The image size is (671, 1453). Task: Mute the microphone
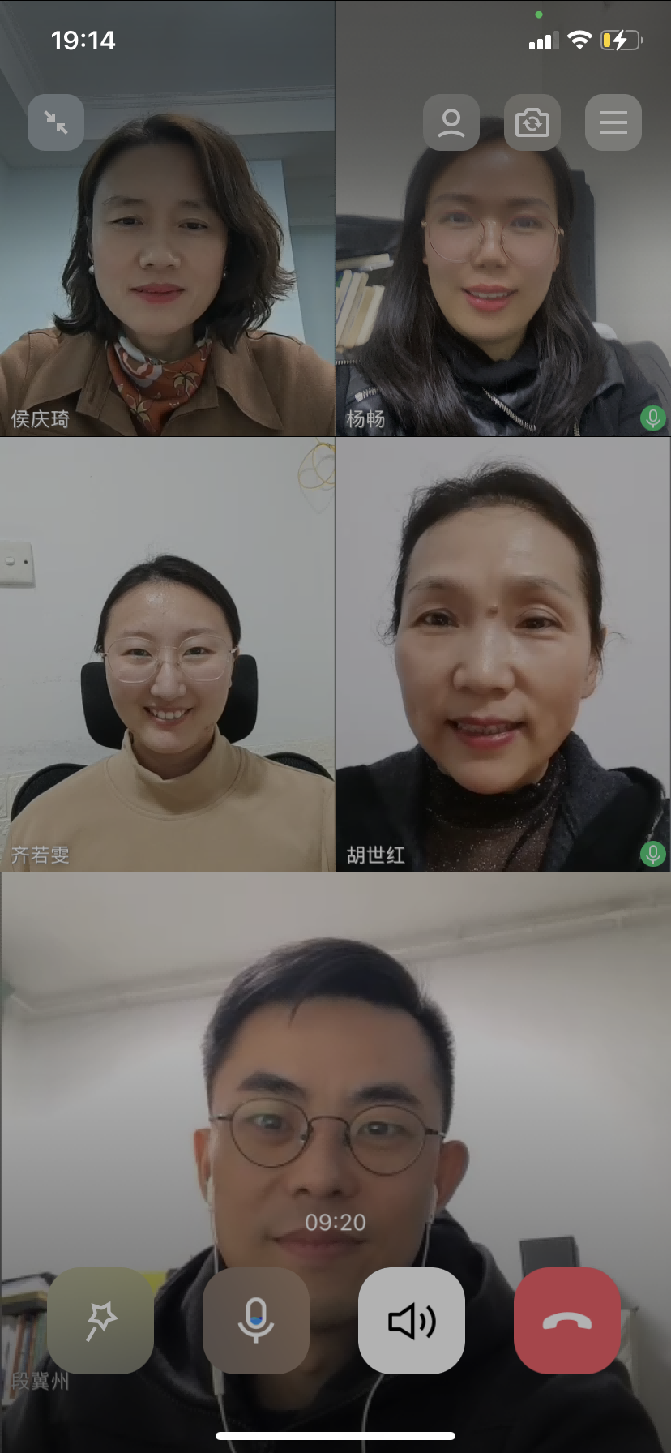256,1320
